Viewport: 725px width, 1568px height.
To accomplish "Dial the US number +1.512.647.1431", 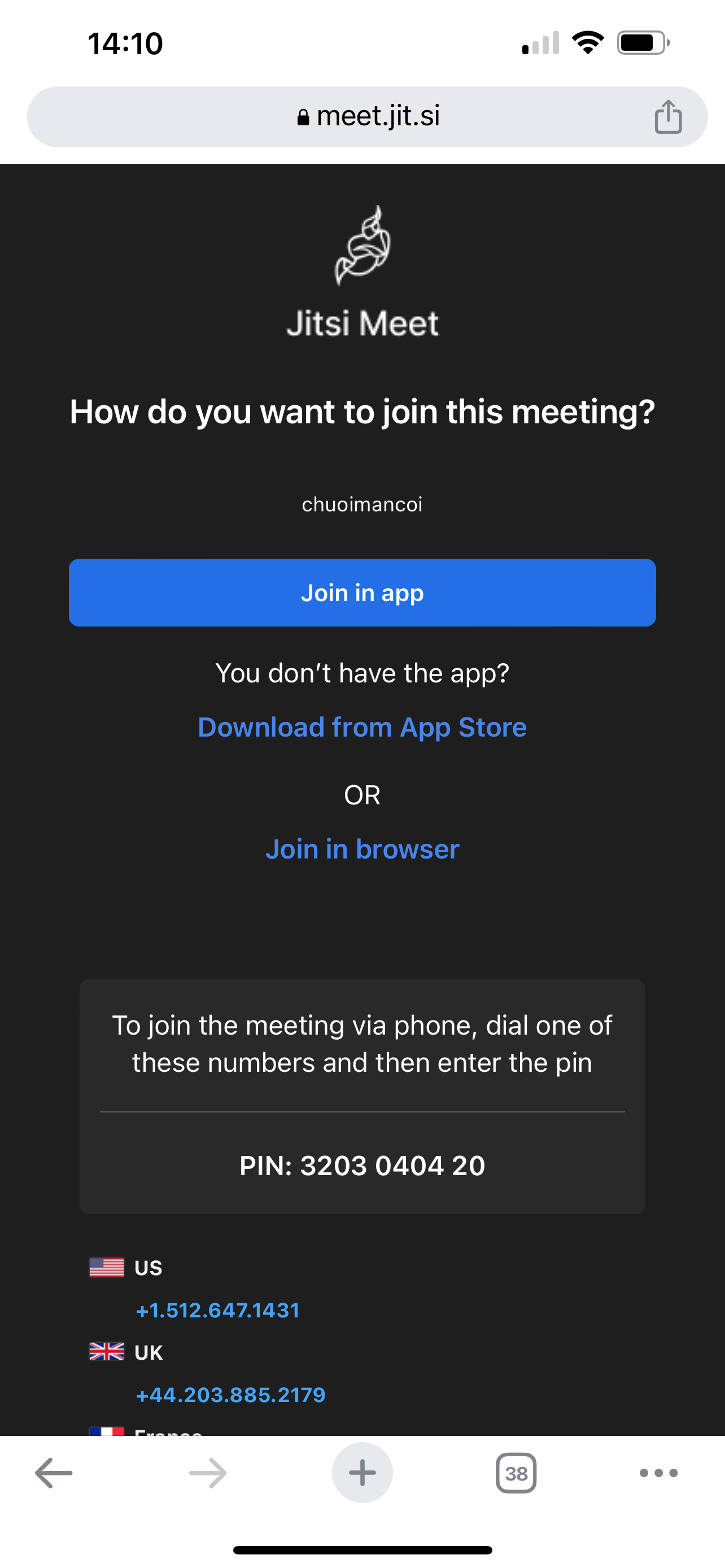I will (217, 1310).
